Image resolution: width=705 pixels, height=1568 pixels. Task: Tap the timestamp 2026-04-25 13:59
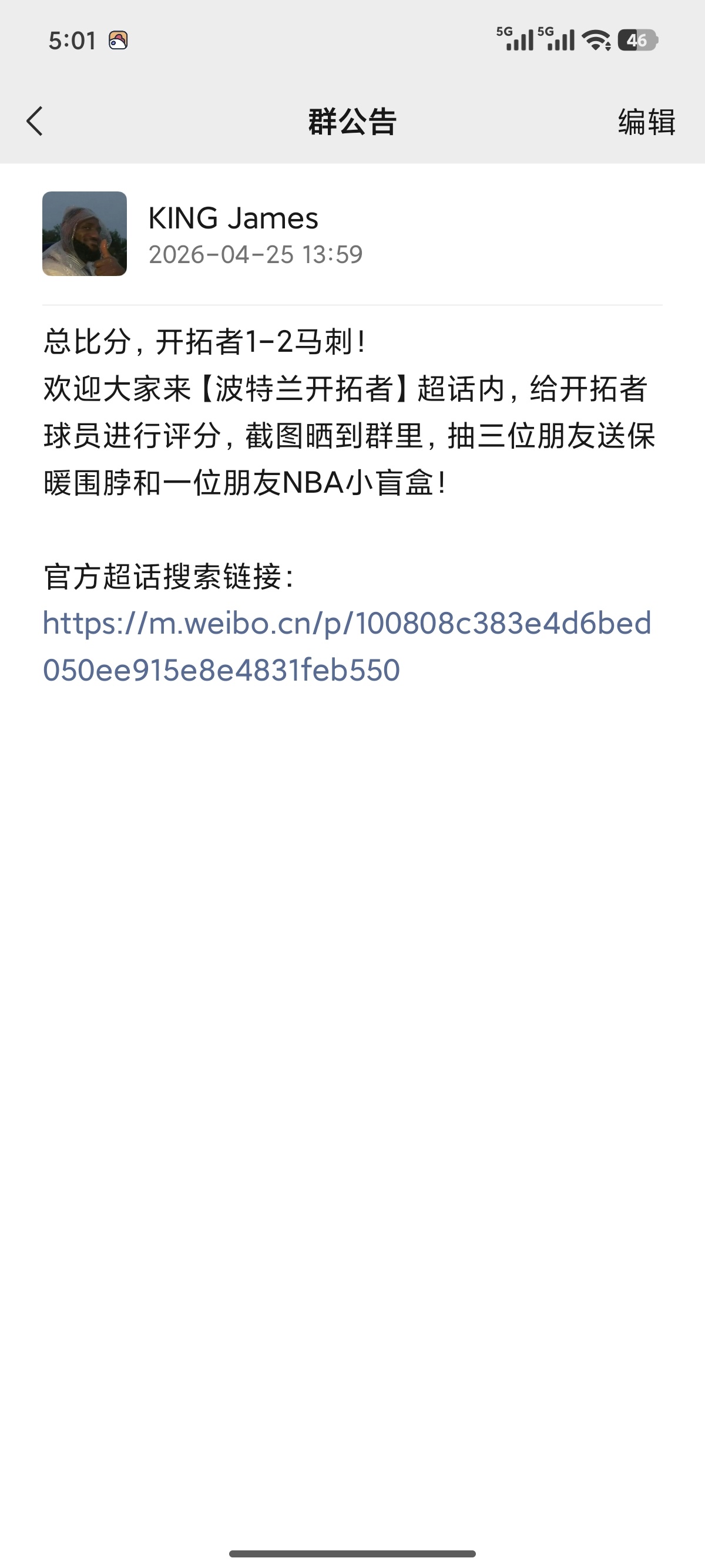coord(256,255)
